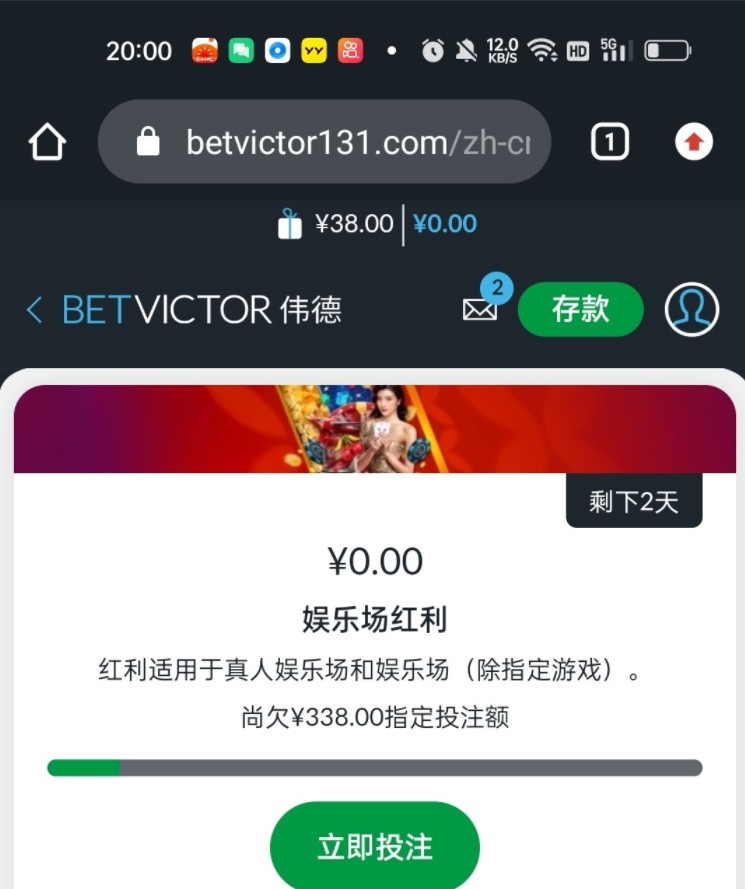Open the user account profile icon
This screenshot has height=889, width=745.
tap(692, 309)
